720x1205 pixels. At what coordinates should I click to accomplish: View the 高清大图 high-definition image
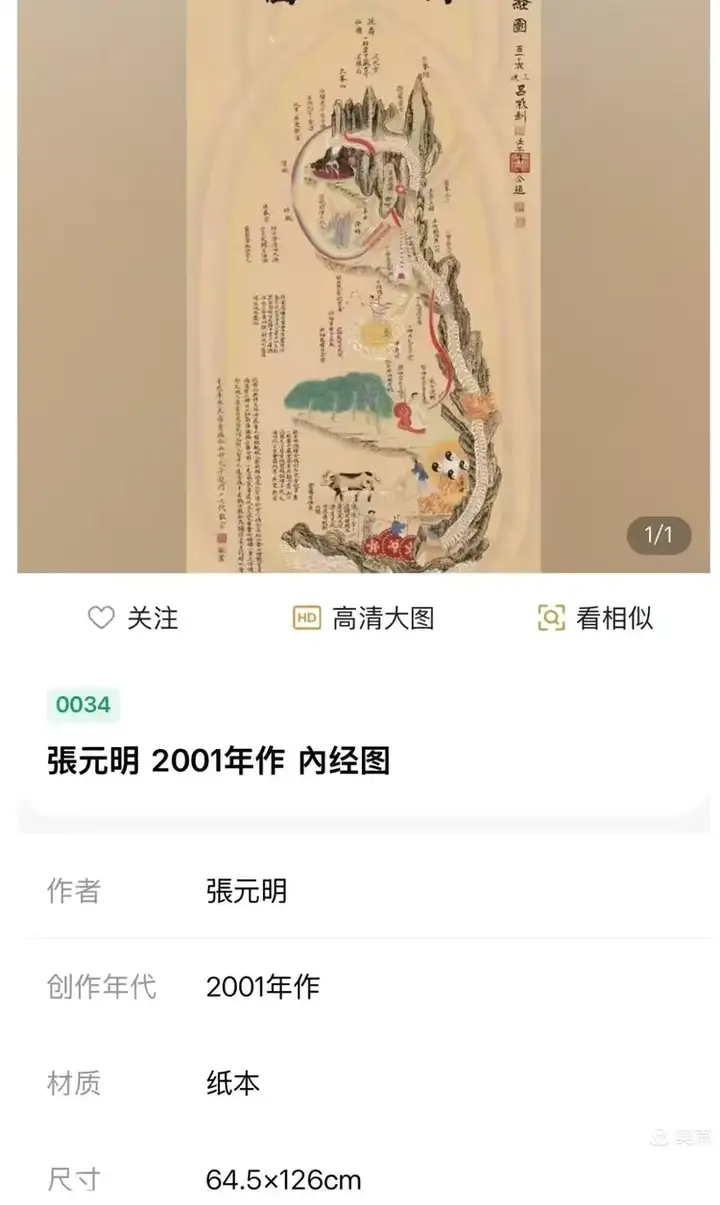pyautogui.click(x=363, y=618)
